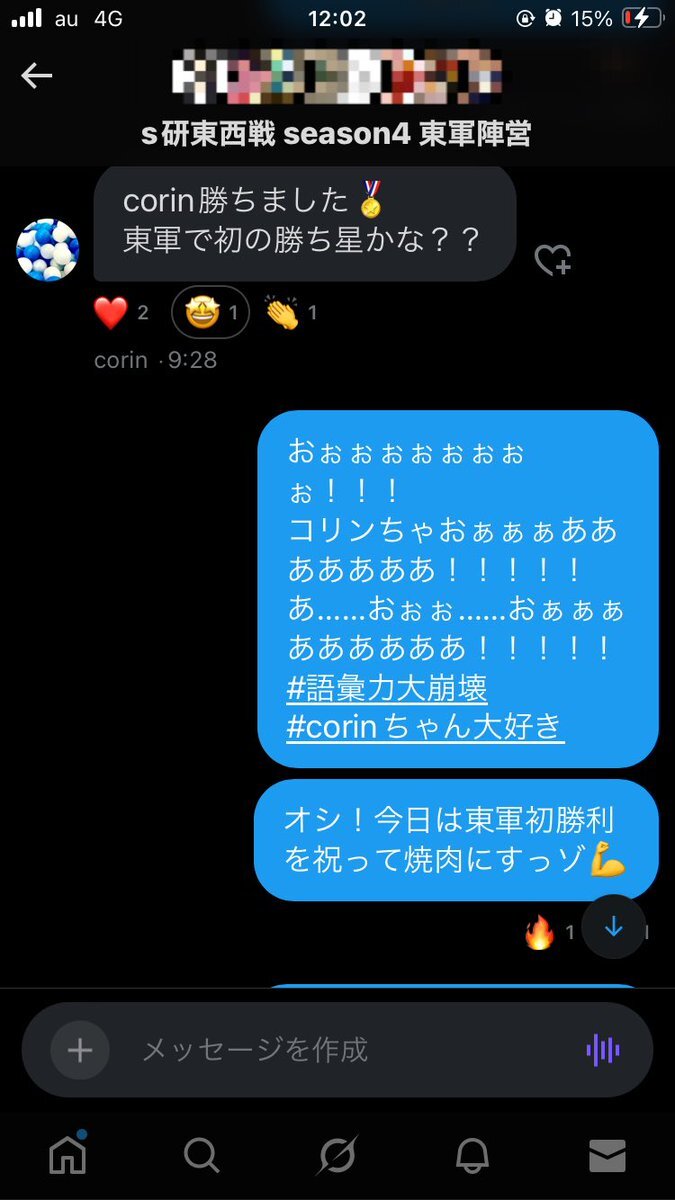The image size is (675, 1200).
Task: Add a reaction to corin's message
Action: click(x=551, y=261)
